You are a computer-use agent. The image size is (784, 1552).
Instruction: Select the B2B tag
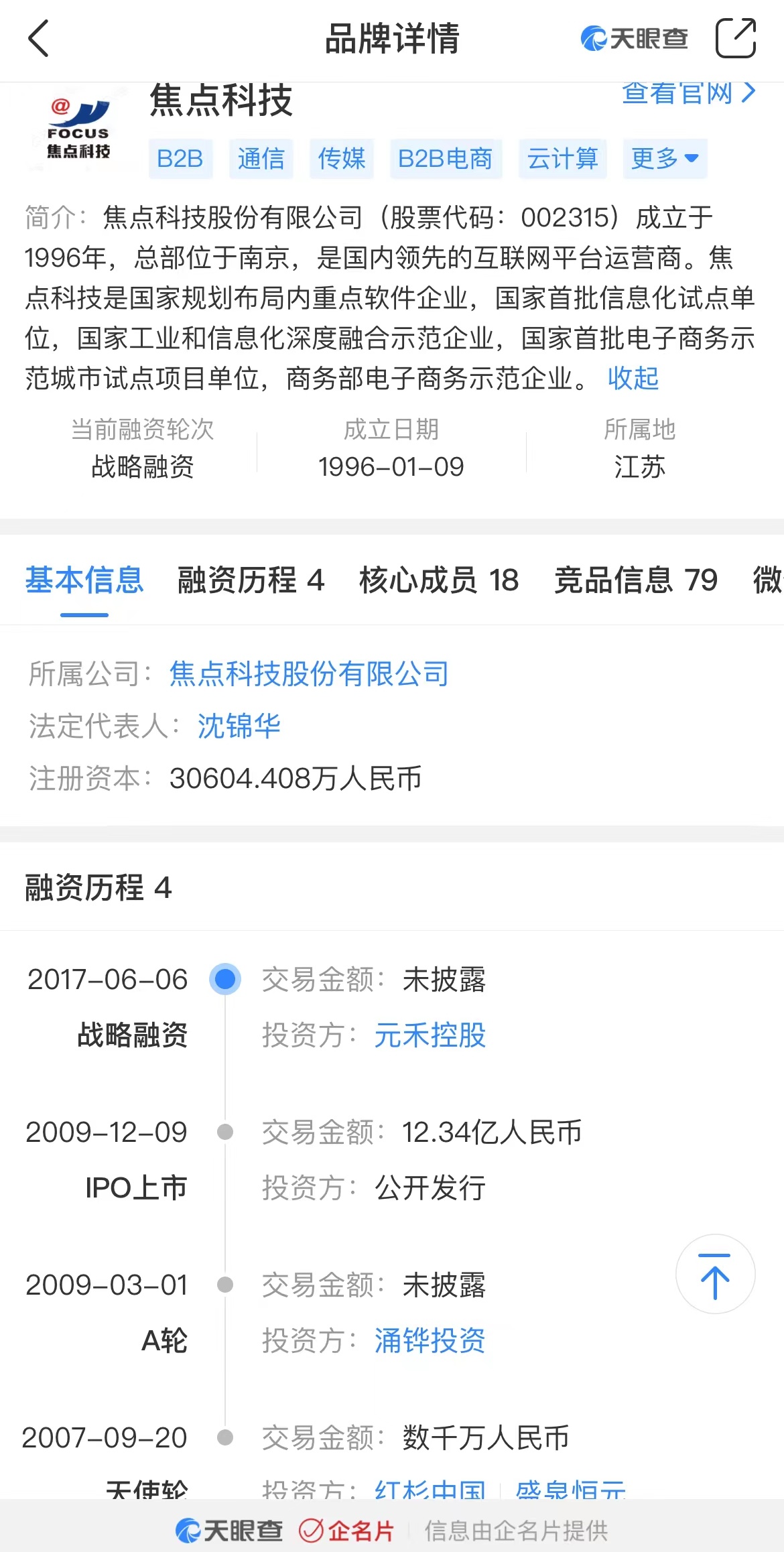click(x=180, y=159)
